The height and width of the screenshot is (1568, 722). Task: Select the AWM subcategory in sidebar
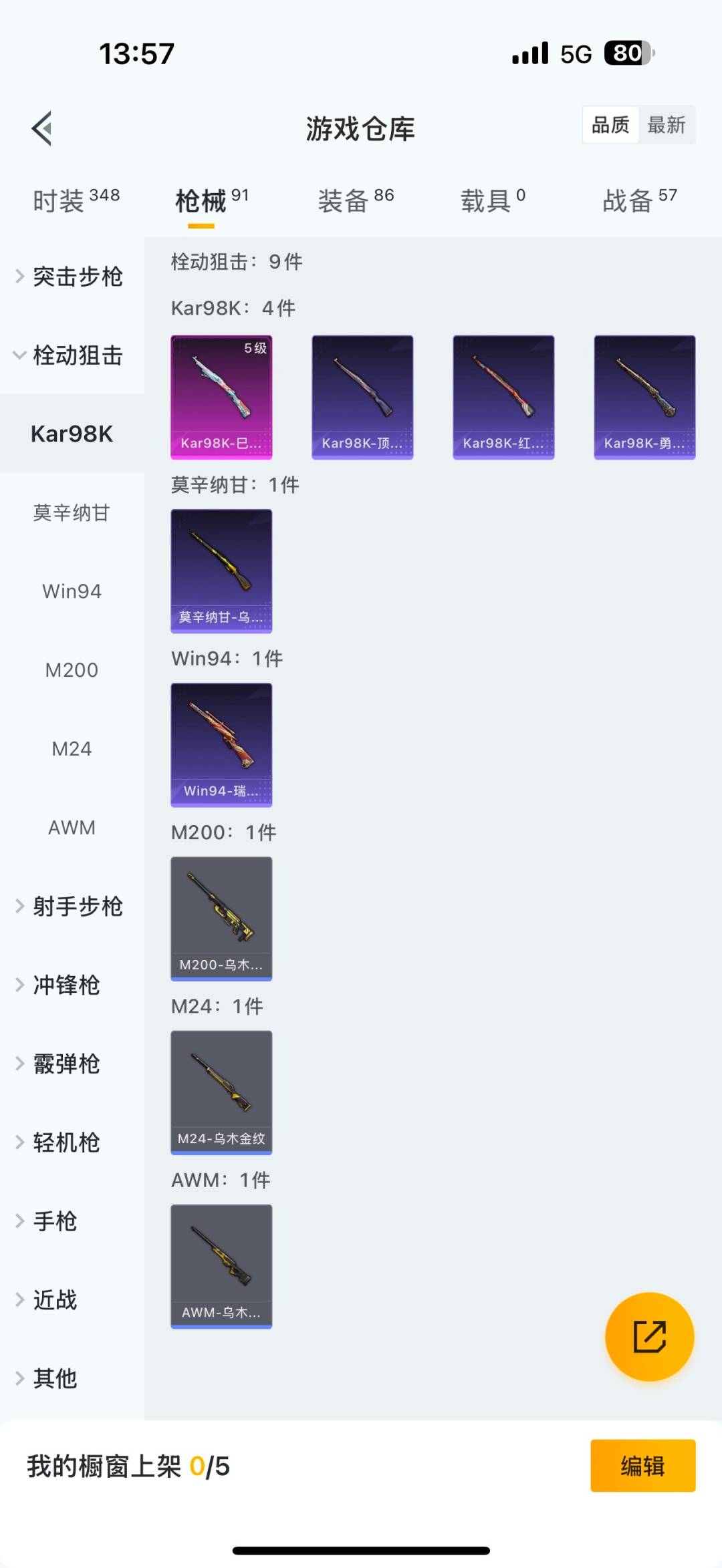click(72, 827)
